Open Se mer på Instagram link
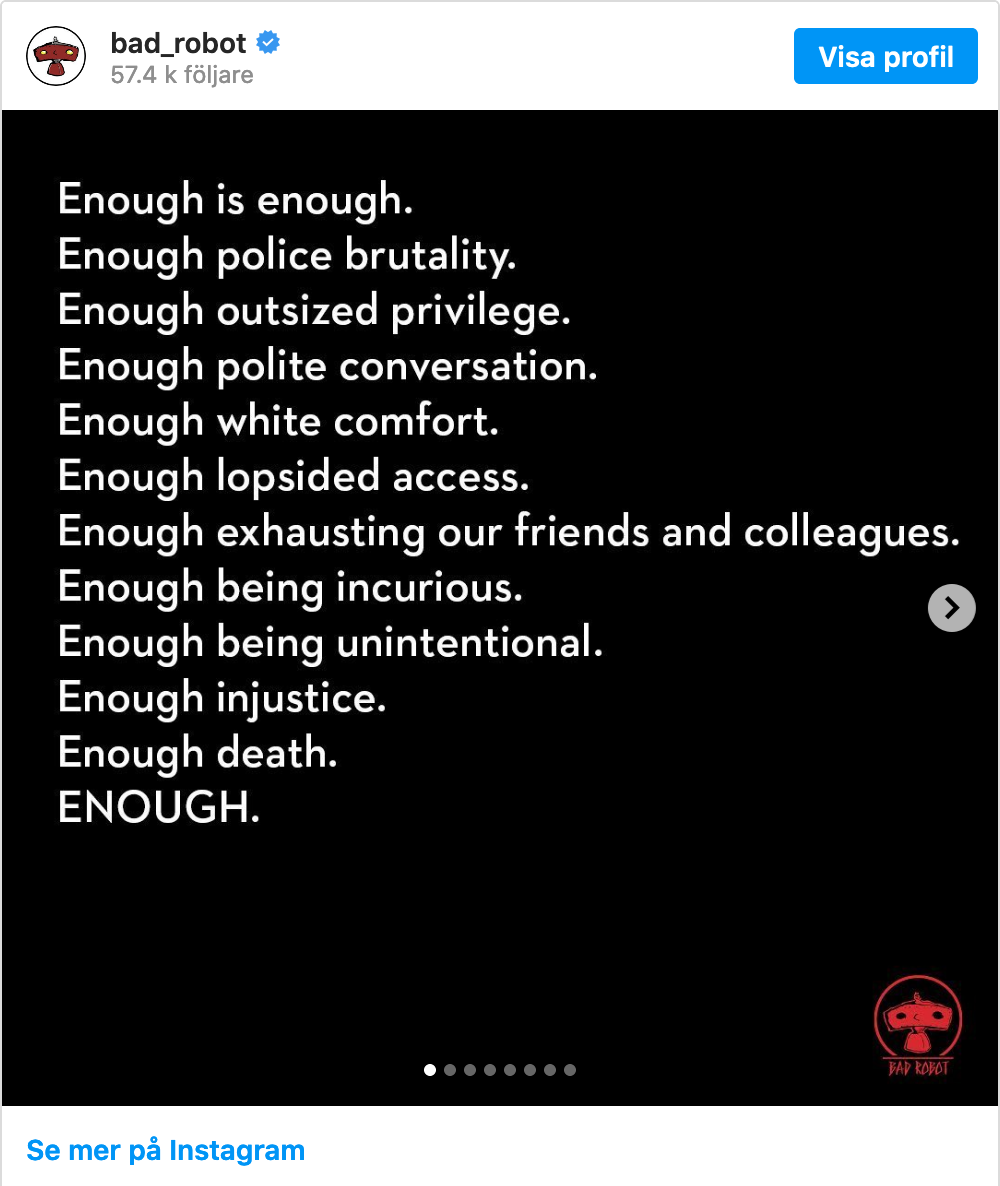 [x=165, y=1150]
